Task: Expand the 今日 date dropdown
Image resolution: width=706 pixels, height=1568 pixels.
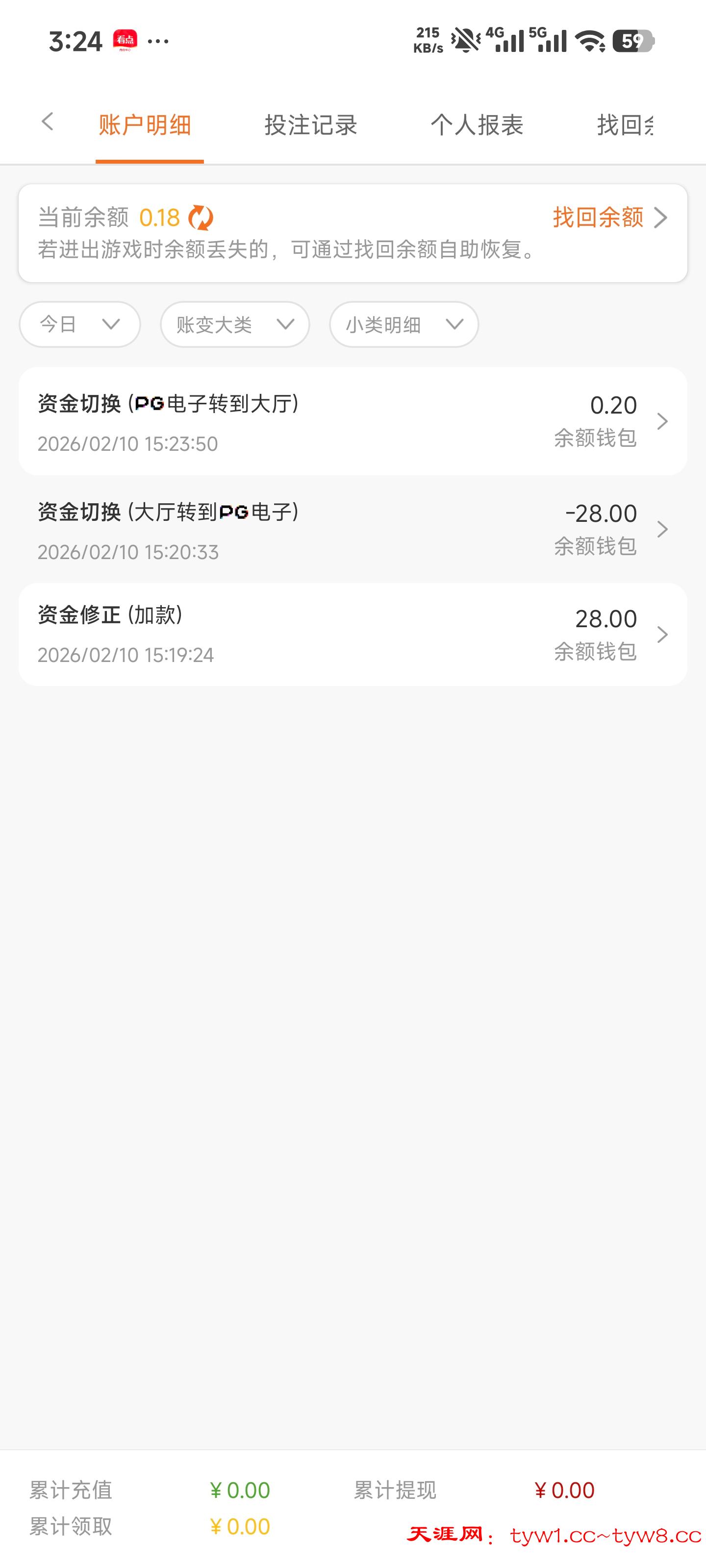Action: pyautogui.click(x=80, y=324)
